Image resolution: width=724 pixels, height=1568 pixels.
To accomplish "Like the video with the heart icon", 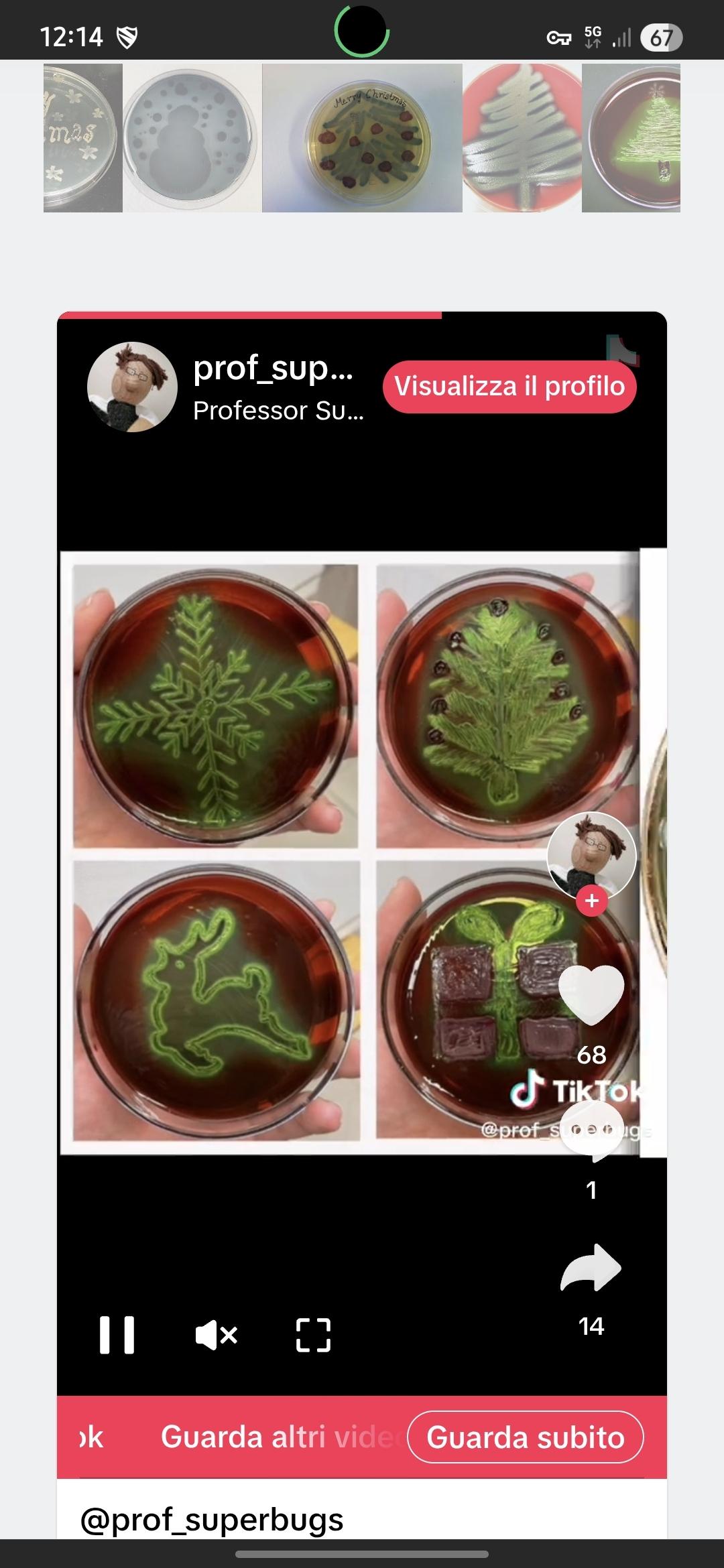I will [x=591, y=994].
